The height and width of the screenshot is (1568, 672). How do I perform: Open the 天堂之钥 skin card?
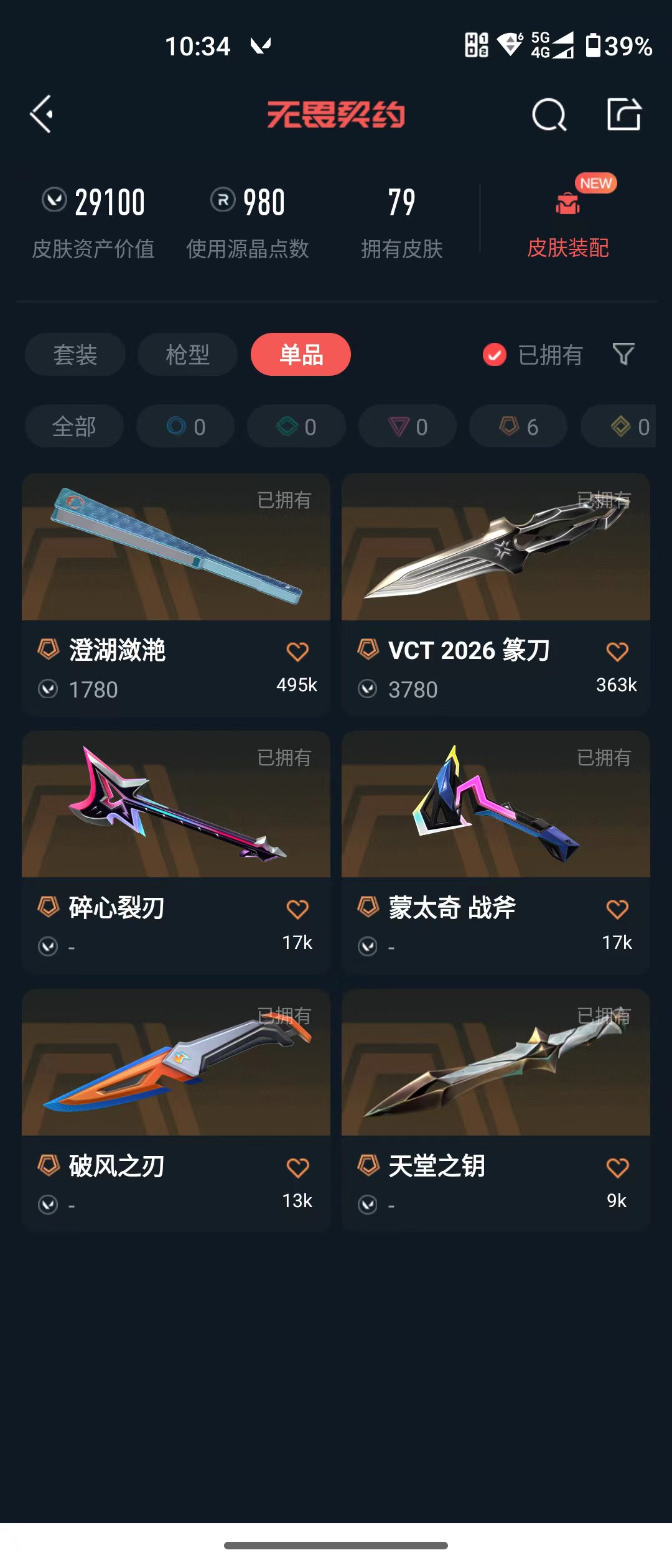click(x=496, y=1110)
